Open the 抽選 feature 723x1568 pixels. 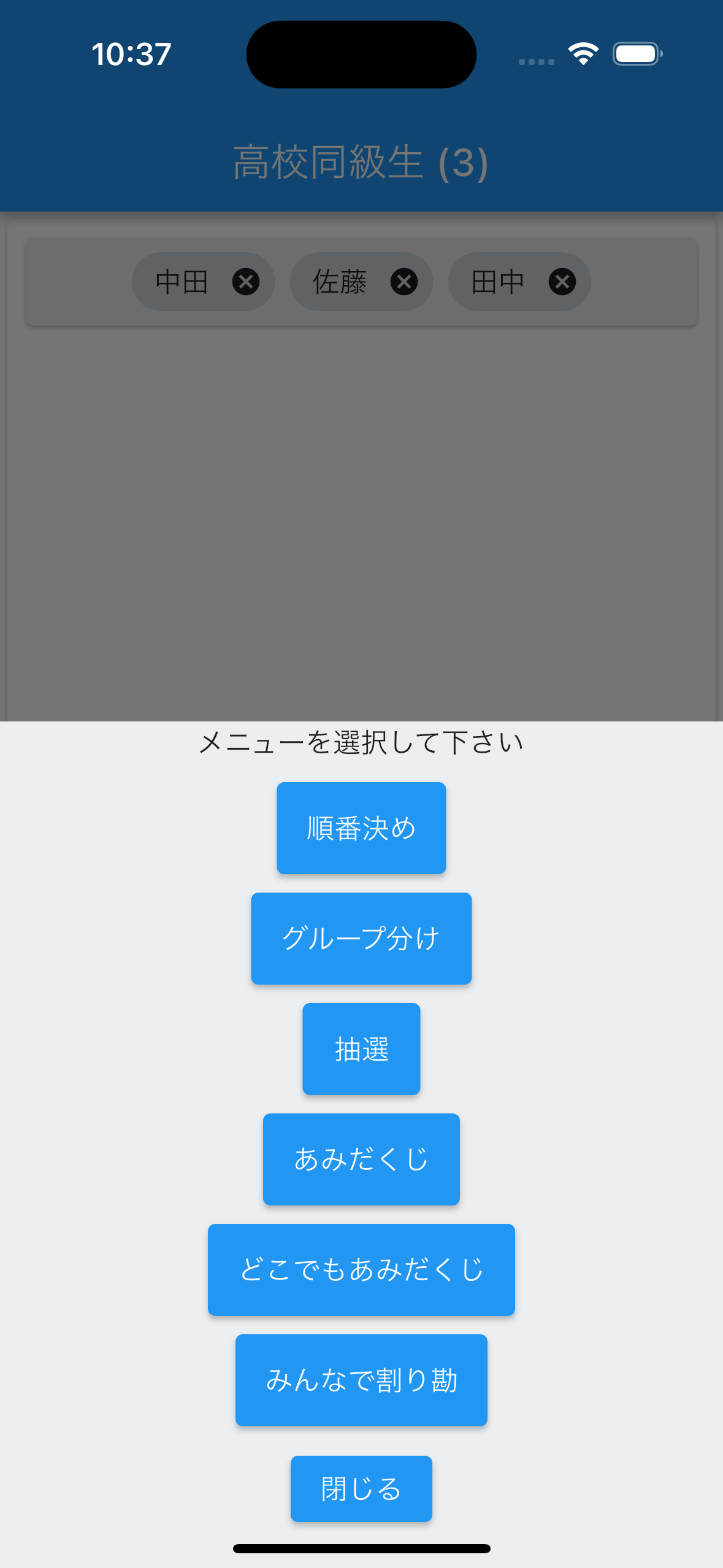361,1048
